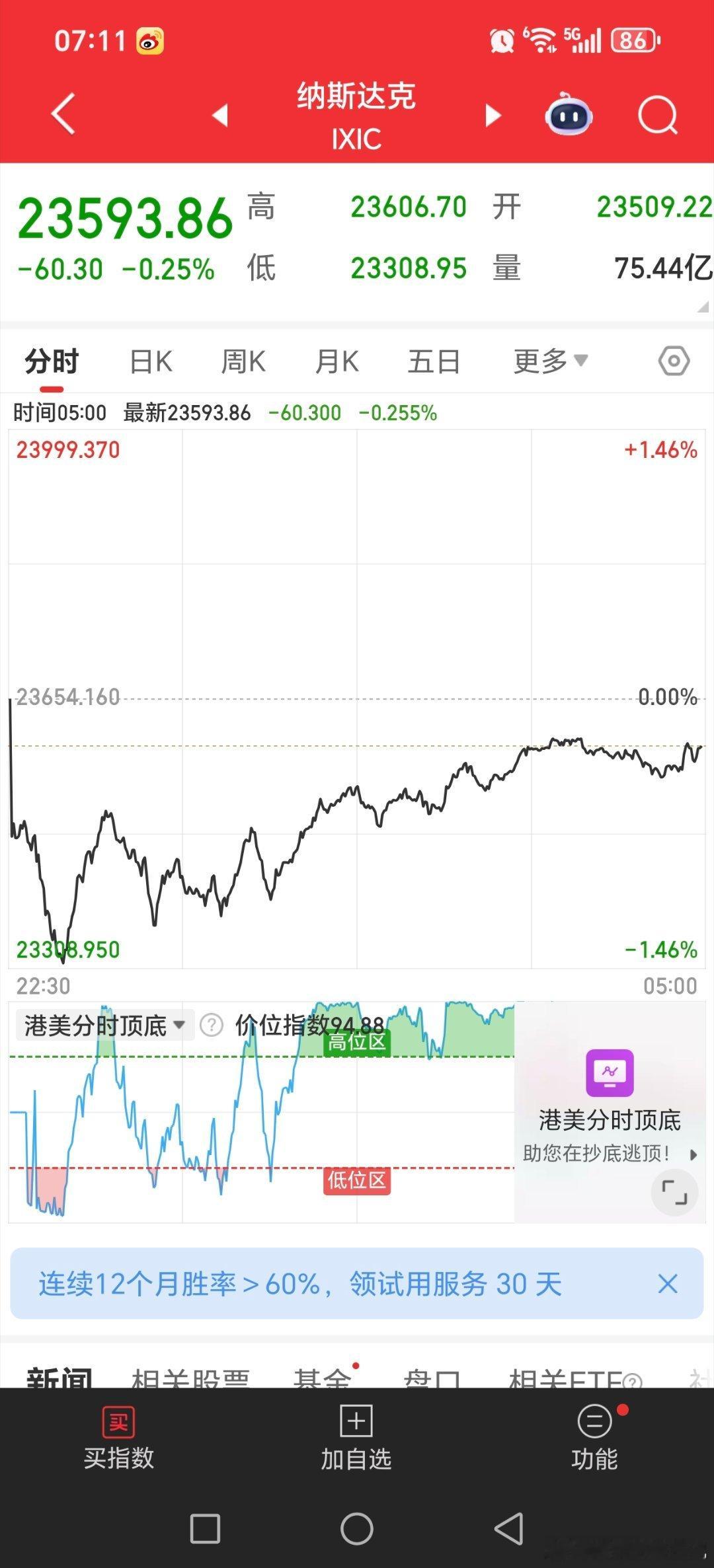This screenshot has width=714, height=1568.
Task: Open the 港美分时顶底 purple feature icon
Action: 610,1072
